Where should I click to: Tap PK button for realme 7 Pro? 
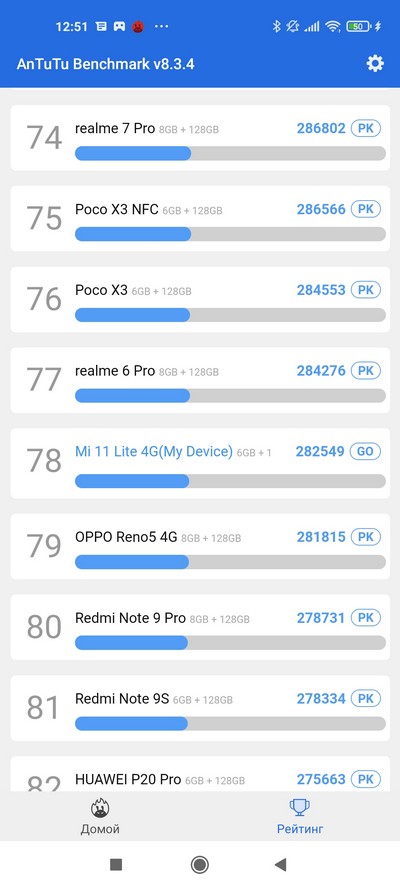pyautogui.click(x=365, y=128)
